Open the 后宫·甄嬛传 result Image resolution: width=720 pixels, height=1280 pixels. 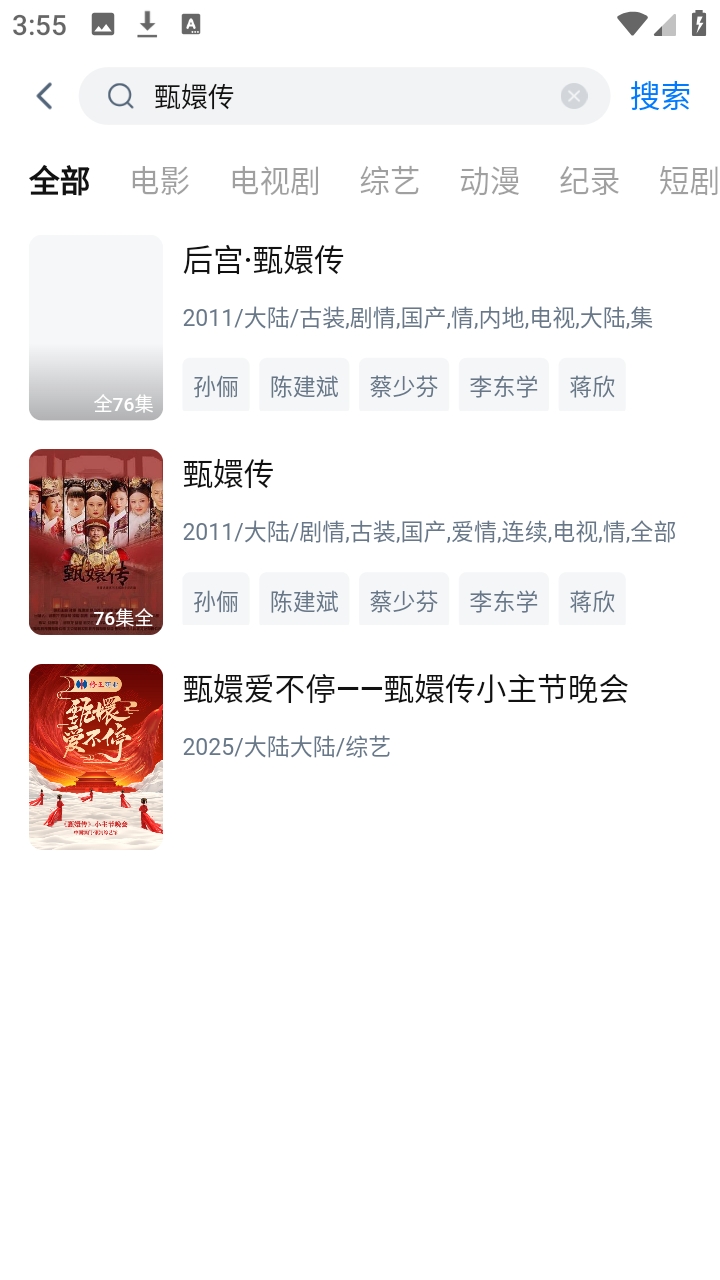tap(264, 261)
